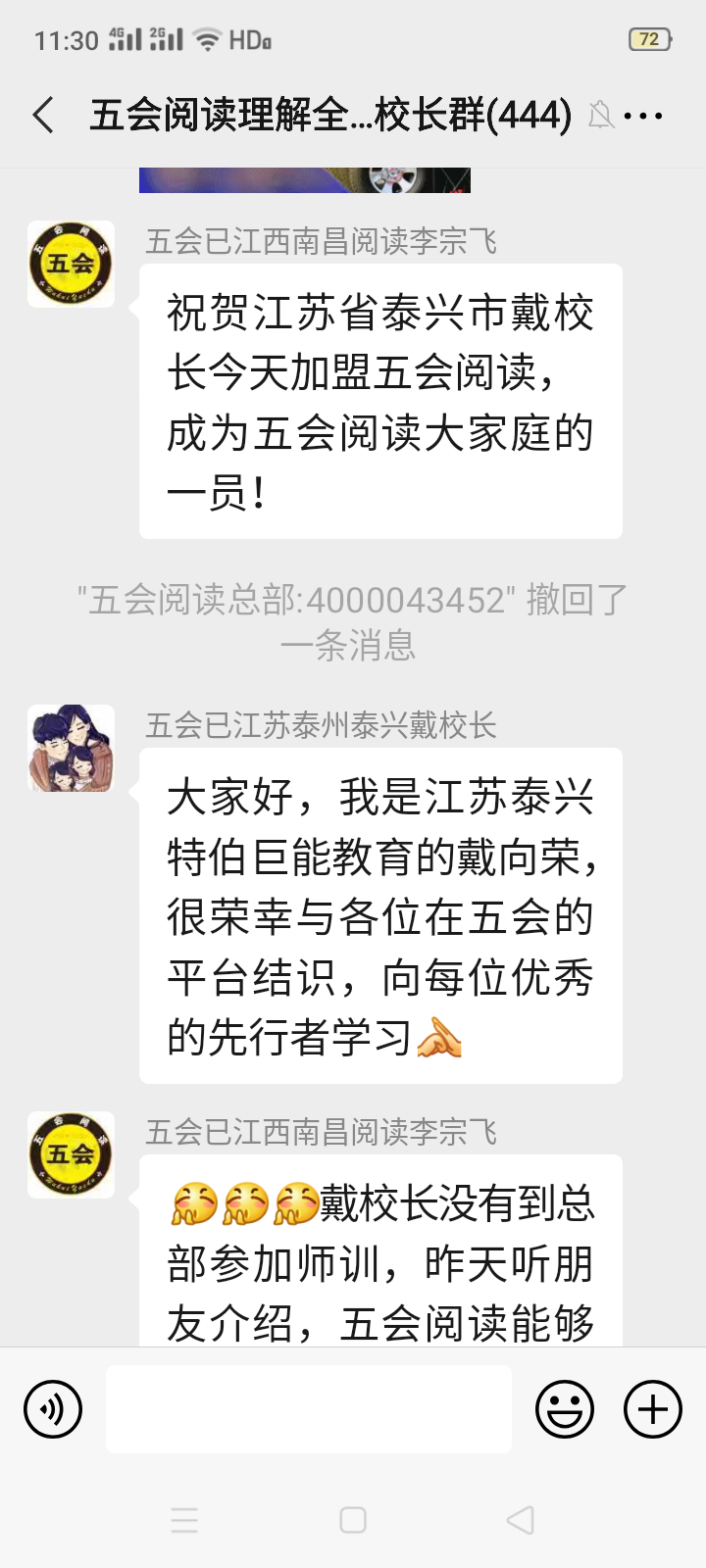Go back from the group chat

pyautogui.click(x=43, y=116)
